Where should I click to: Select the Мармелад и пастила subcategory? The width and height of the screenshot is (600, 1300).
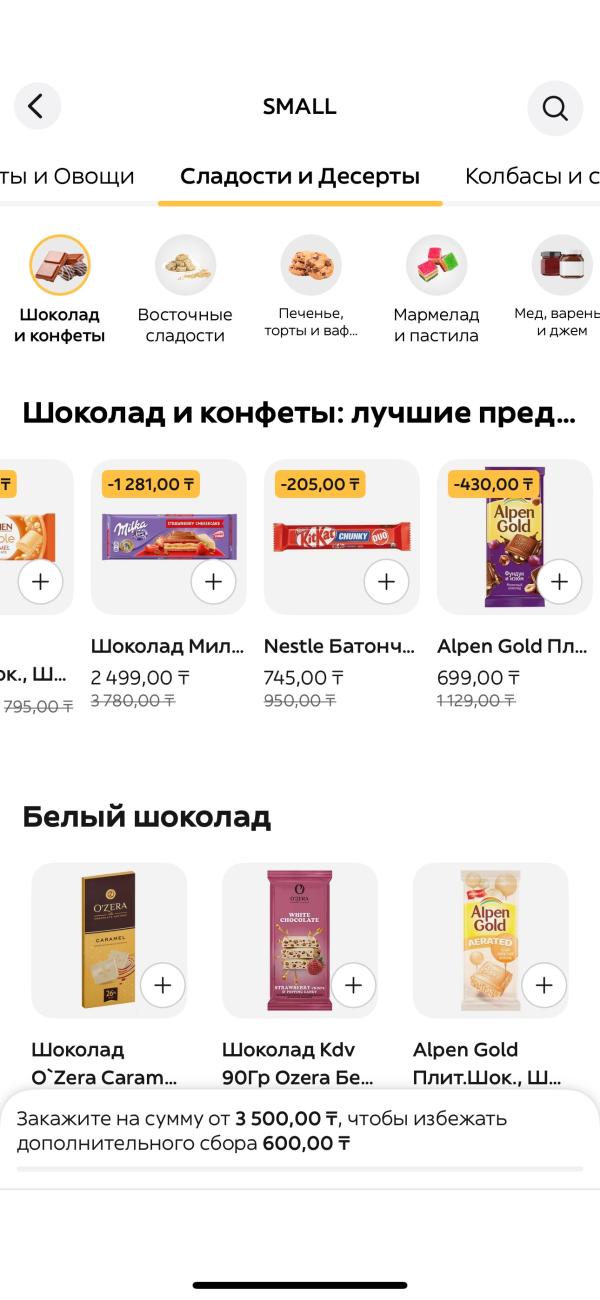(436, 291)
